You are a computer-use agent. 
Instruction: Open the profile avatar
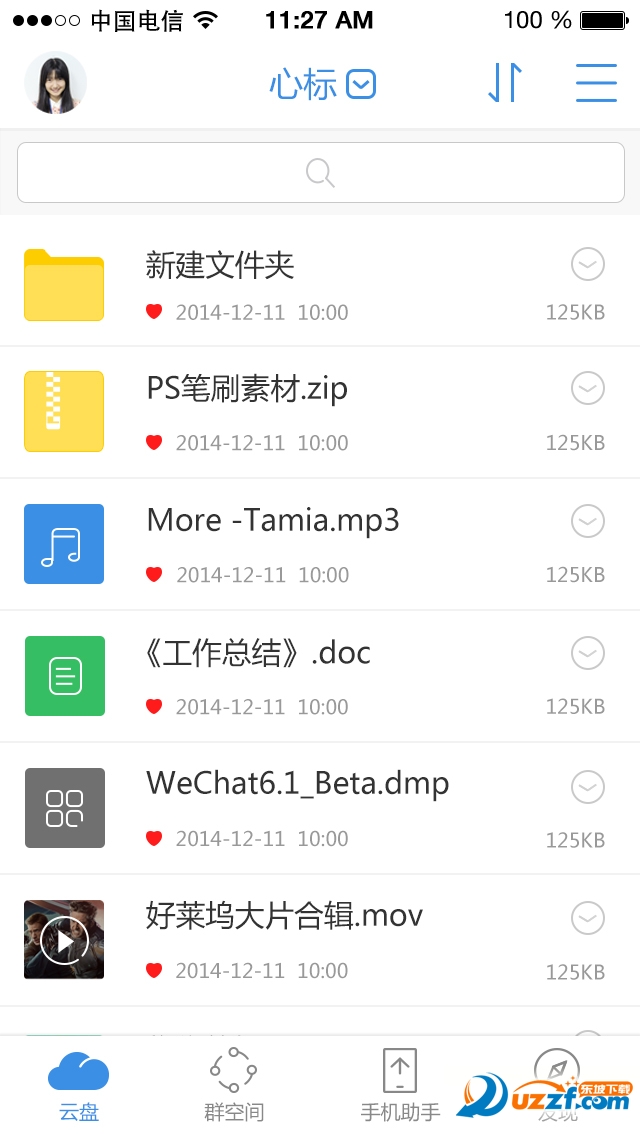click(x=56, y=83)
